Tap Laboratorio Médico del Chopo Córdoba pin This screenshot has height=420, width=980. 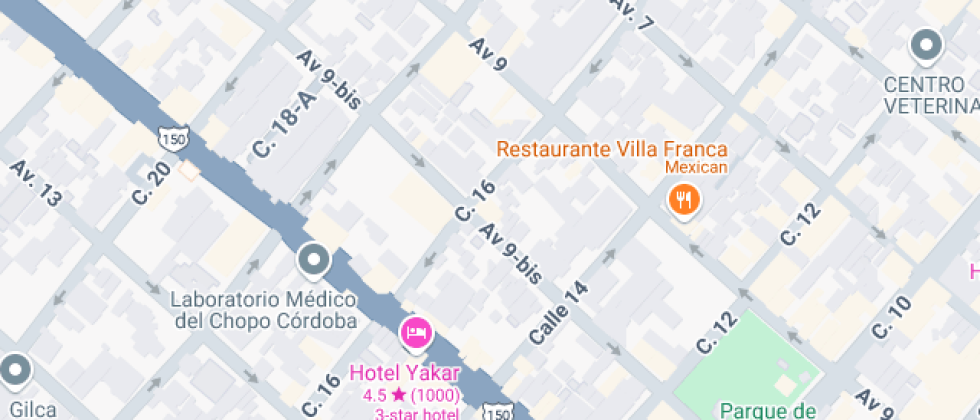(x=314, y=261)
